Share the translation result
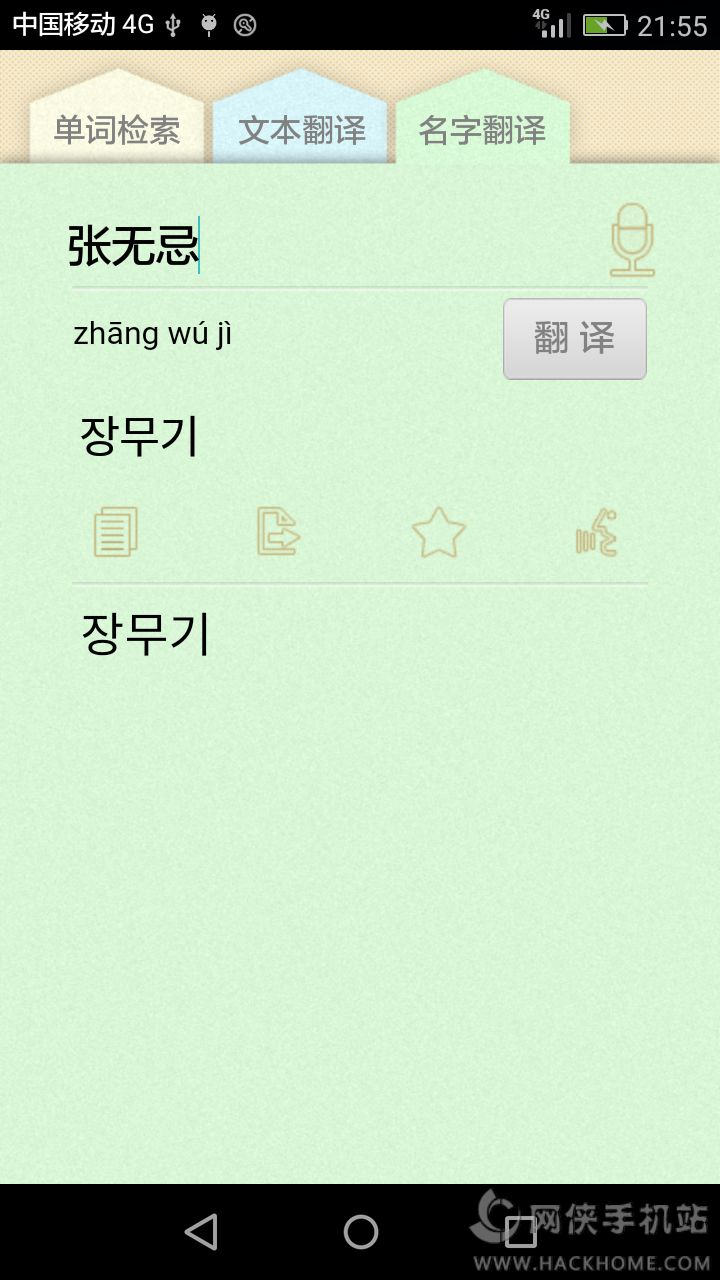This screenshot has width=720, height=1280. pyautogui.click(x=278, y=532)
